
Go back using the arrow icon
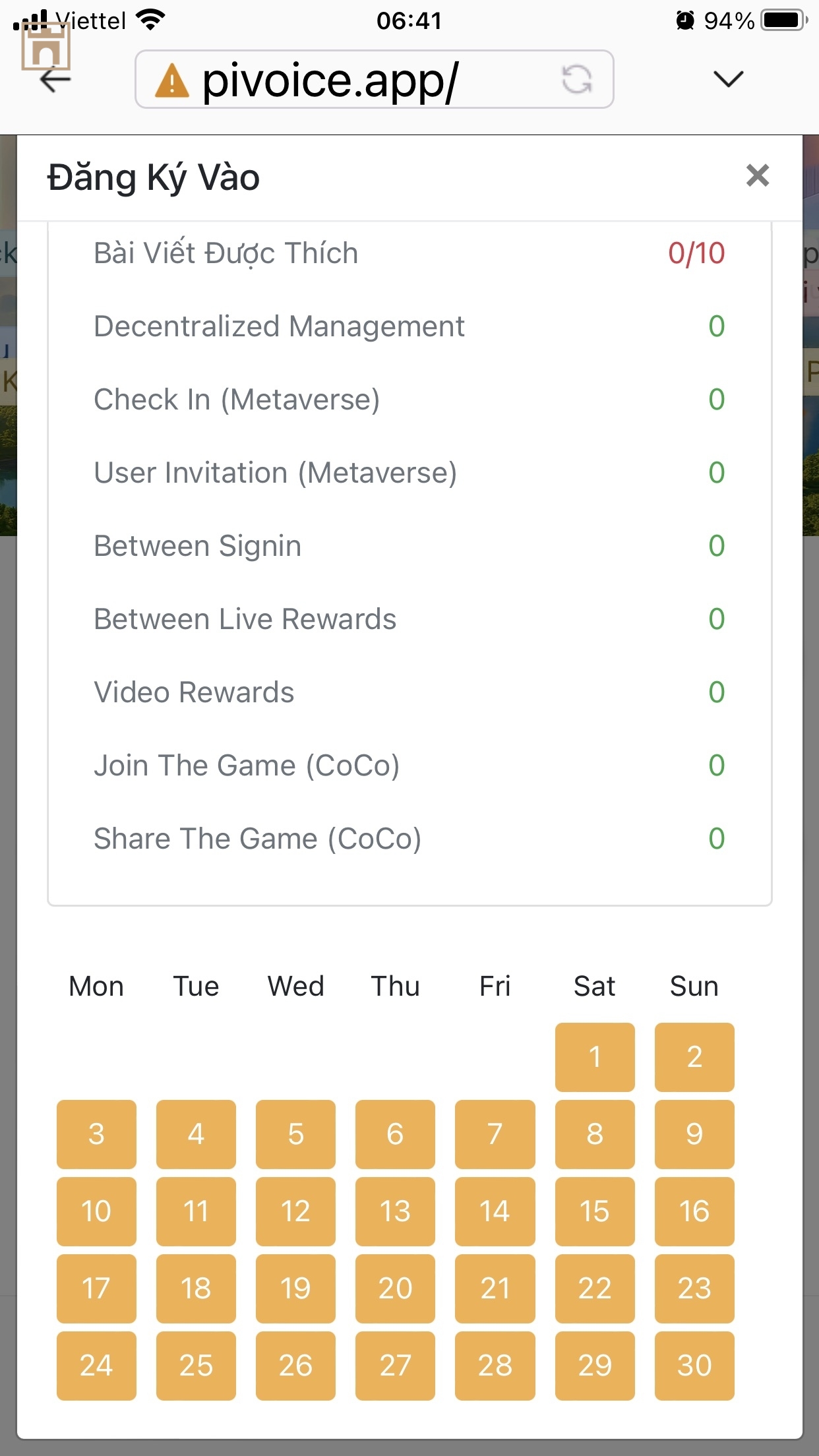[x=55, y=80]
